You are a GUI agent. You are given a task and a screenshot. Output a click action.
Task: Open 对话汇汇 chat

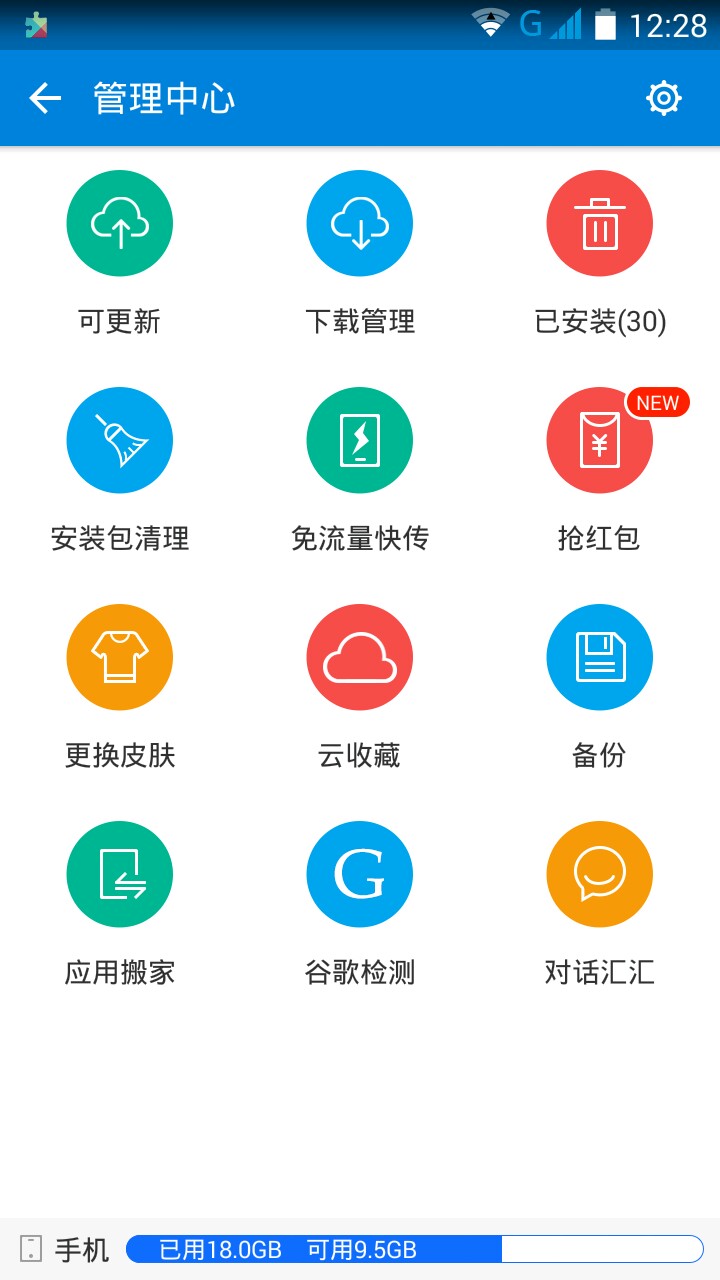(600, 874)
